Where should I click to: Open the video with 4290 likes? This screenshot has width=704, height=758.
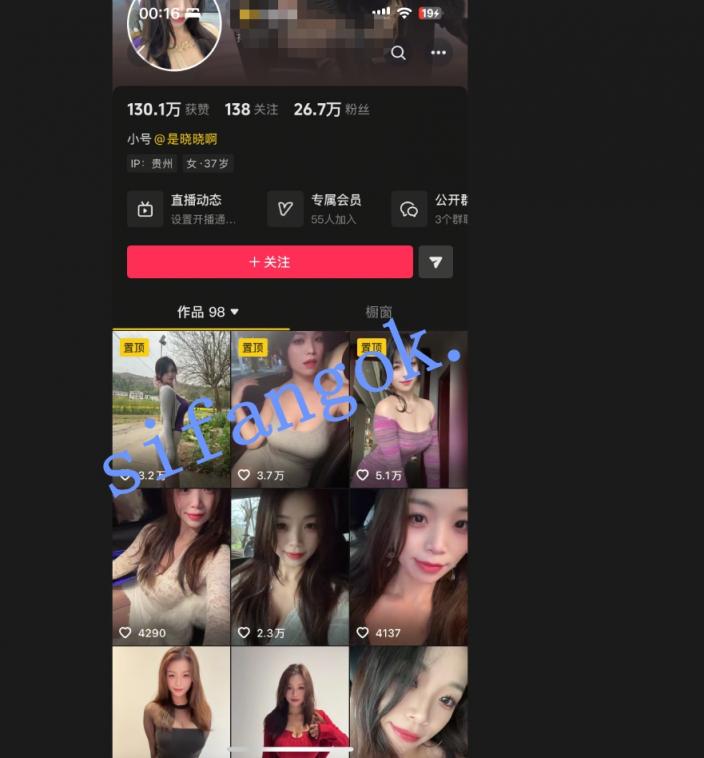pos(171,566)
